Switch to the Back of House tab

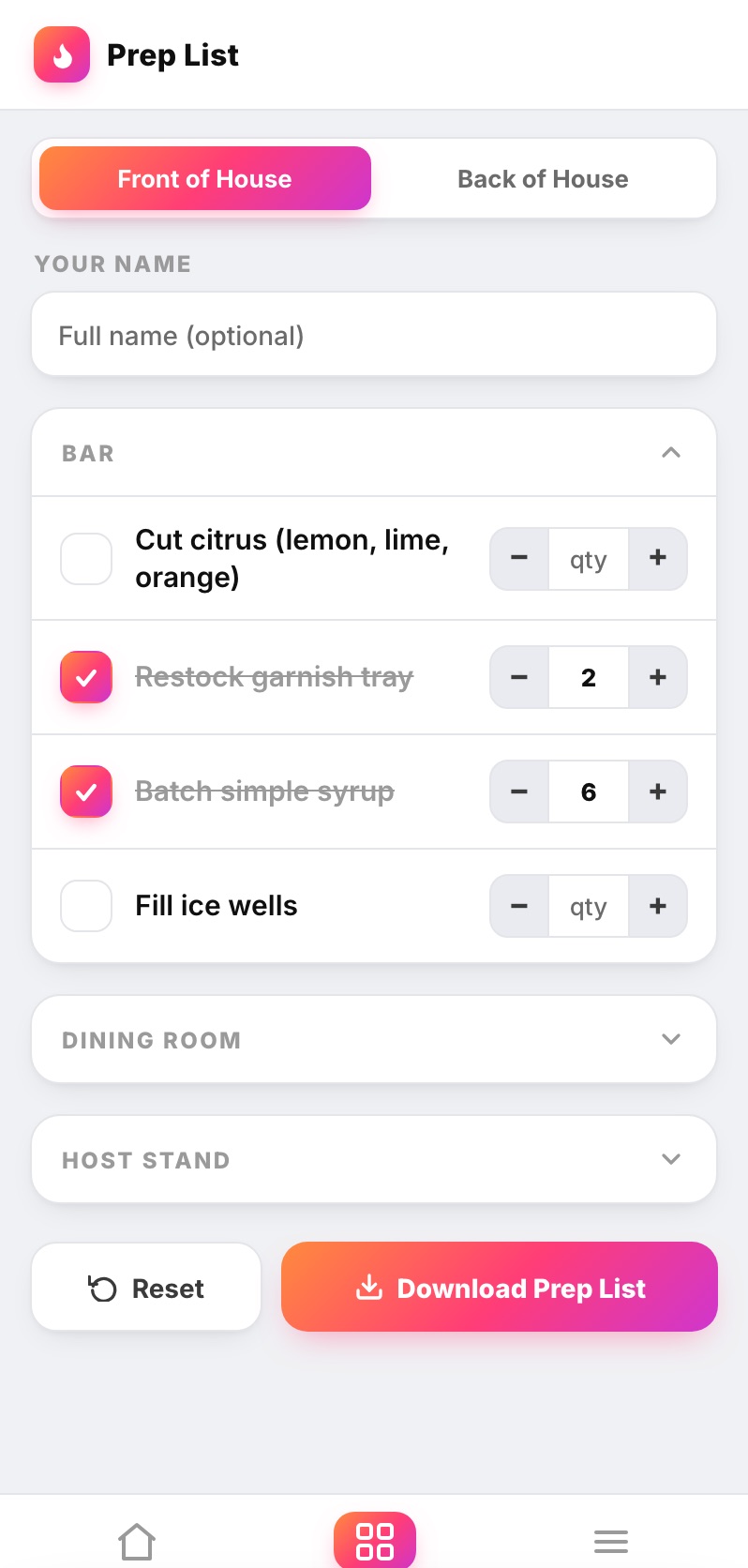(543, 179)
